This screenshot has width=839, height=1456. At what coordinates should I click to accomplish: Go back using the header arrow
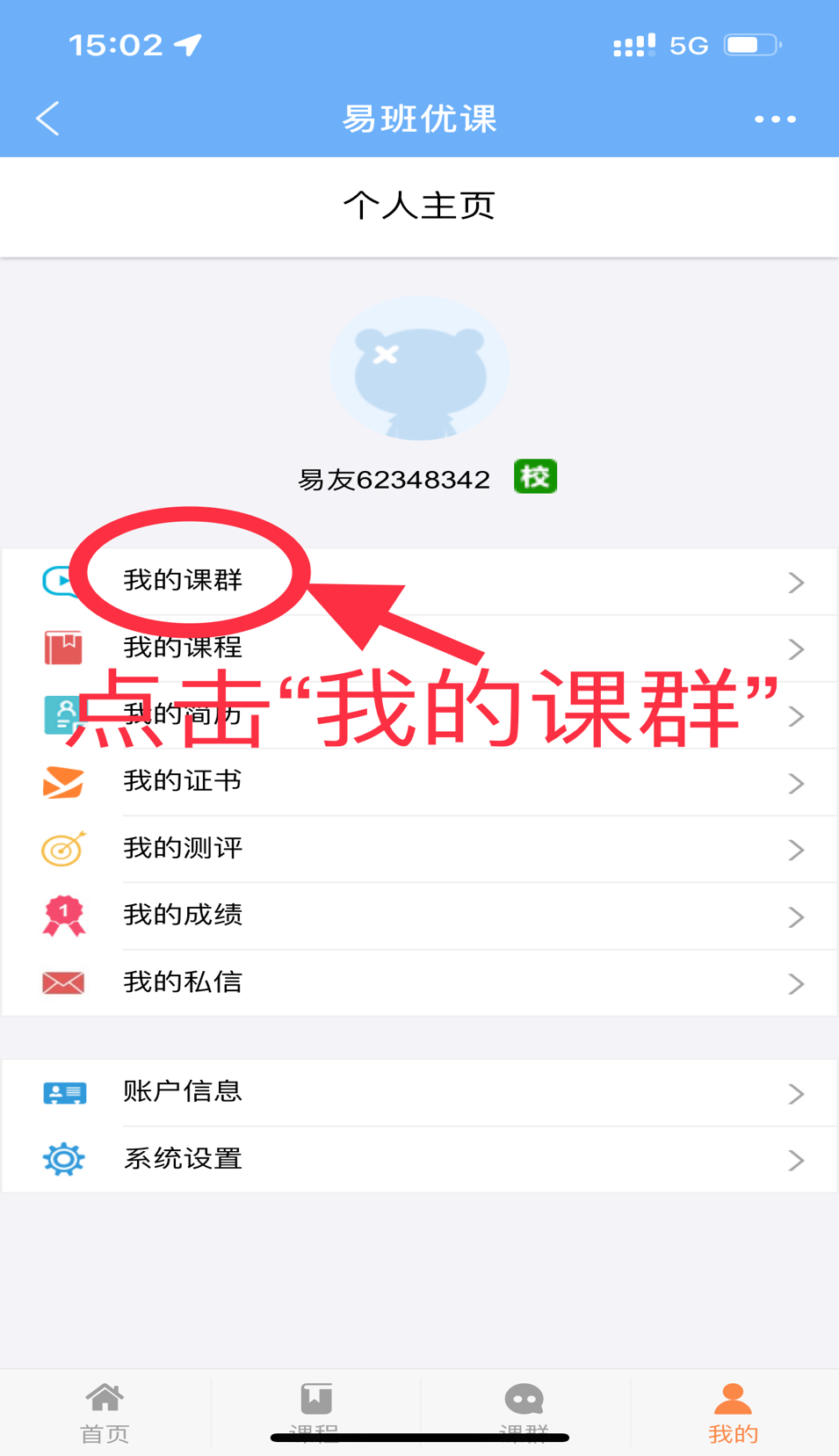(48, 119)
